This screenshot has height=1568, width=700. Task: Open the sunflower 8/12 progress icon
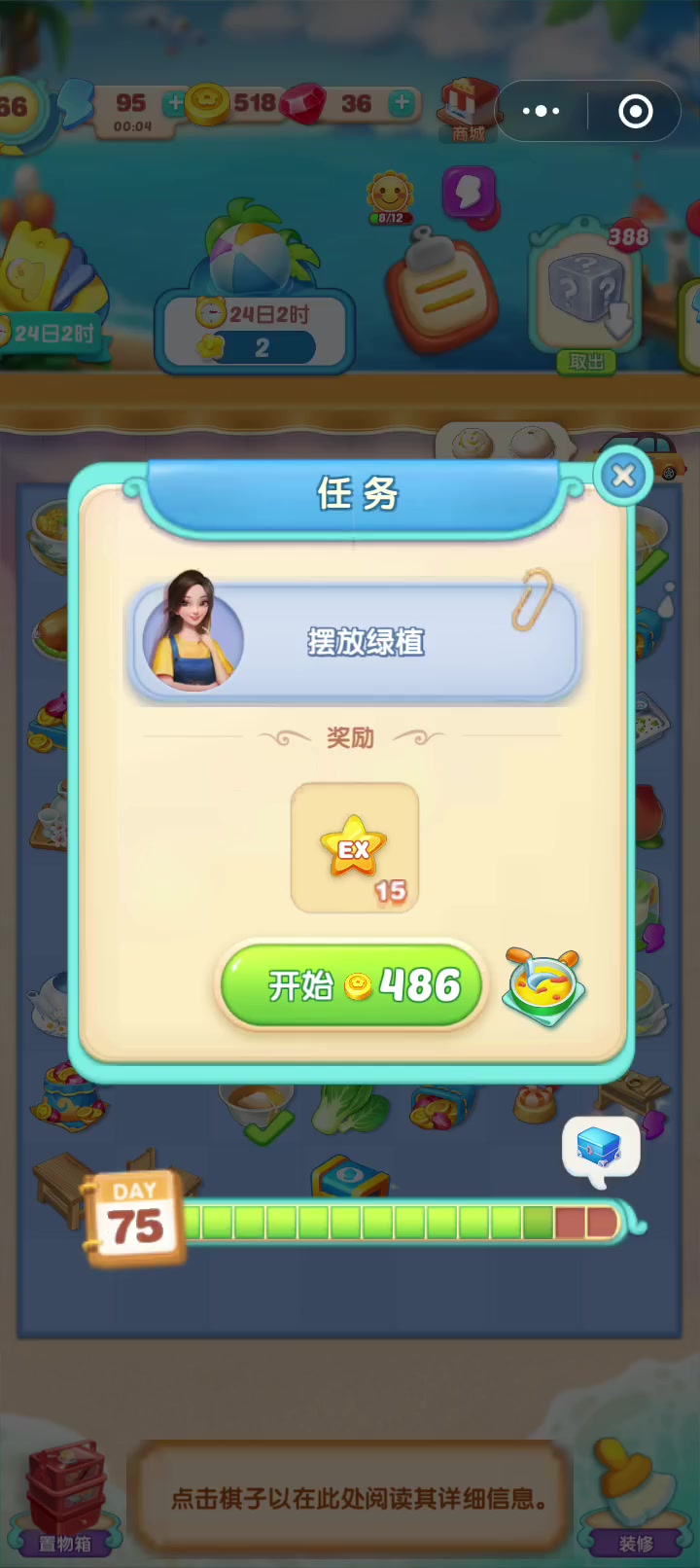[x=391, y=196]
